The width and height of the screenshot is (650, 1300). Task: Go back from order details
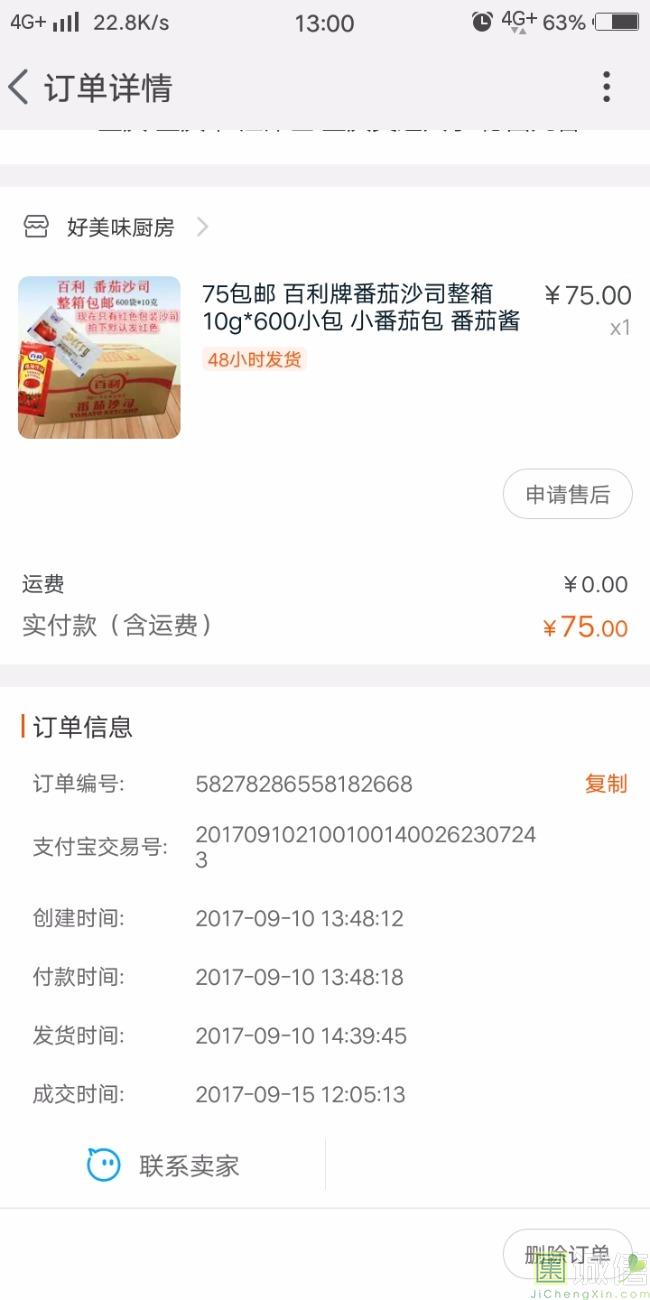[20, 88]
